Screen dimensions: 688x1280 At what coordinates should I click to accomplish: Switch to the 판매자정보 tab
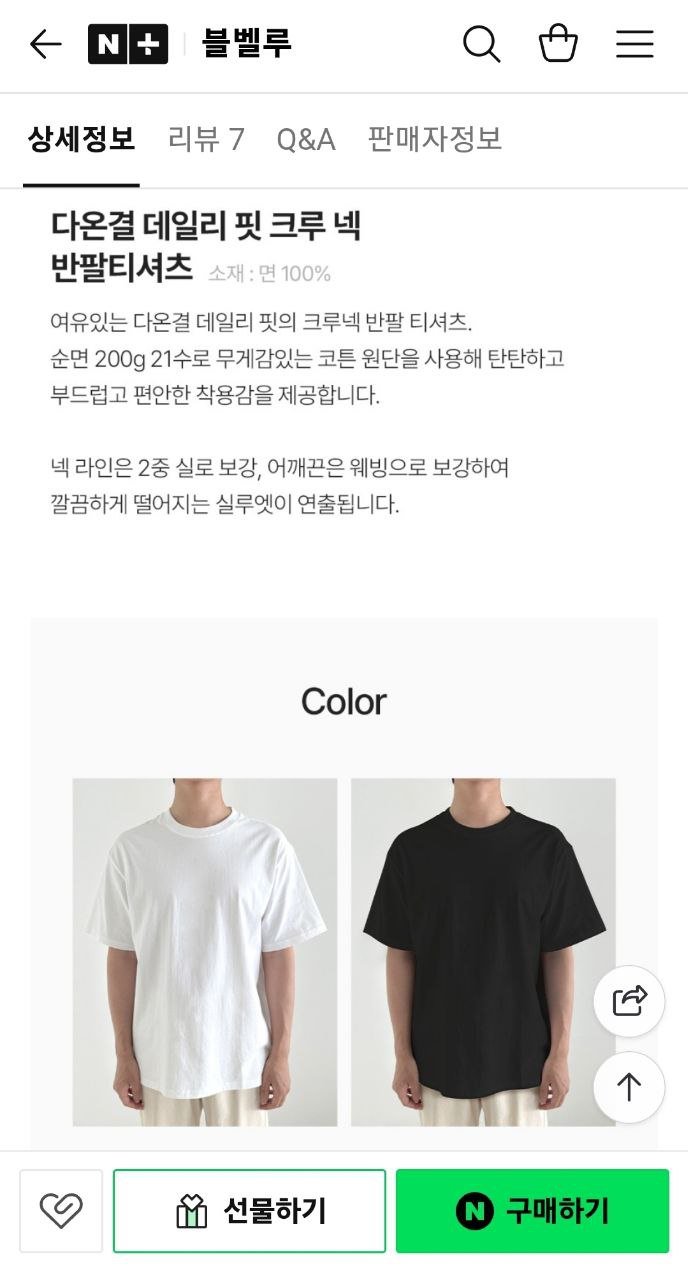[x=434, y=139]
